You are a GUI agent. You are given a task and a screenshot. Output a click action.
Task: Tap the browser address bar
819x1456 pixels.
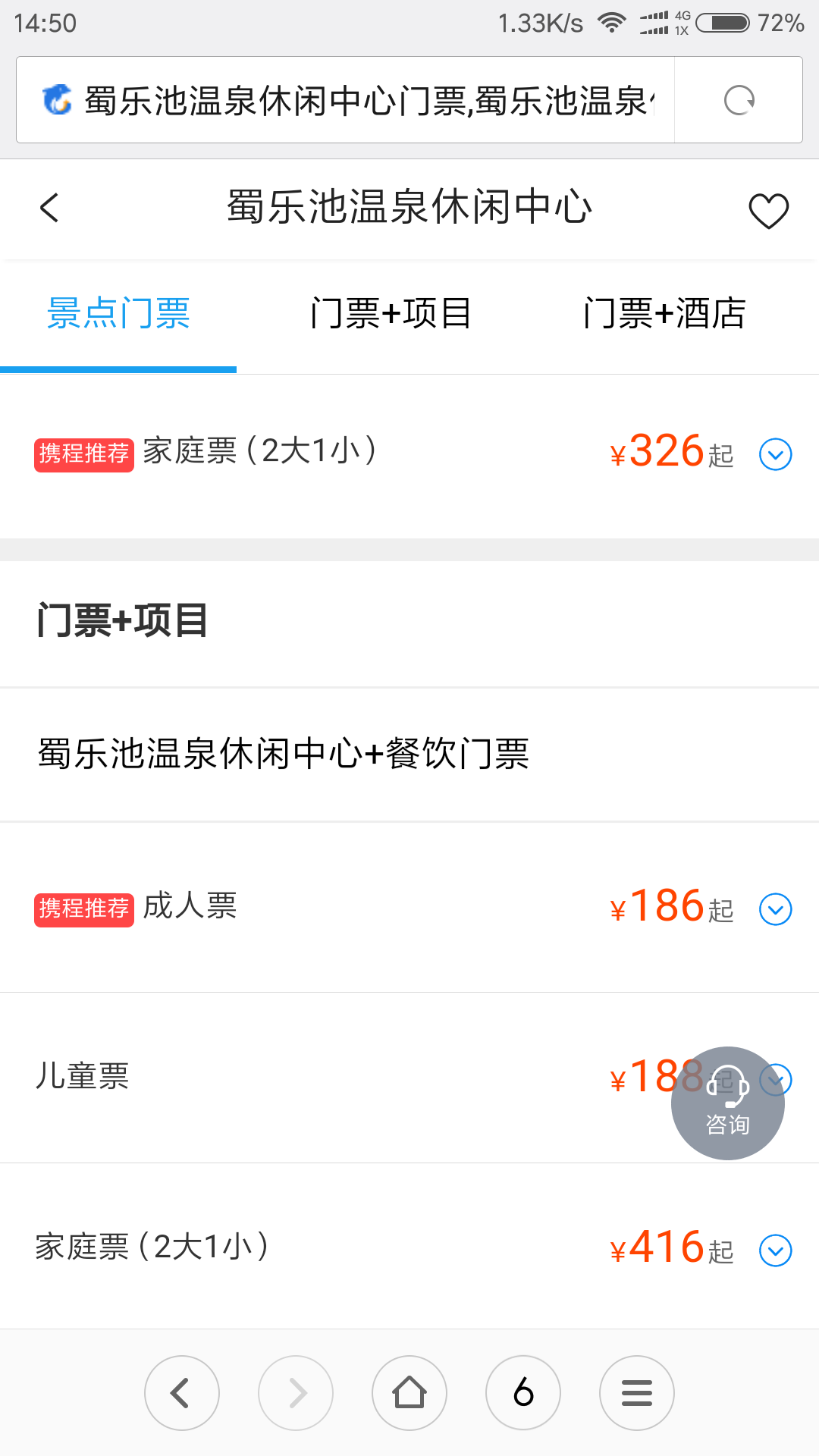(x=346, y=100)
